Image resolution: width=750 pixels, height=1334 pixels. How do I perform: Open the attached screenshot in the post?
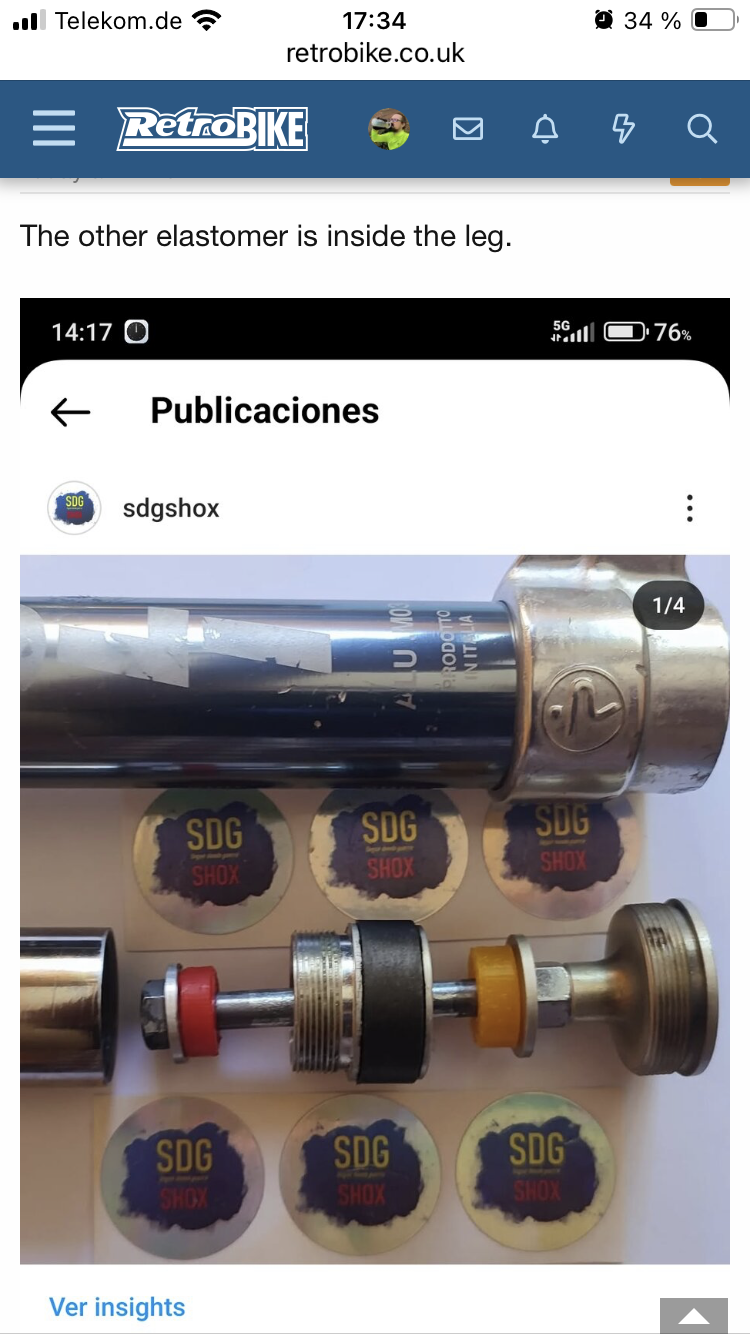[x=375, y=800]
